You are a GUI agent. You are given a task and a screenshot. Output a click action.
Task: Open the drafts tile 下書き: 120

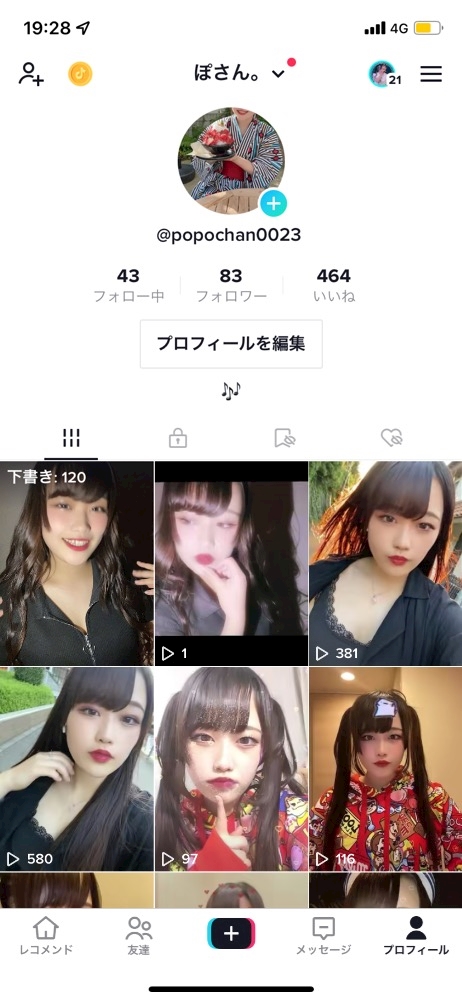pyautogui.click(x=77, y=563)
